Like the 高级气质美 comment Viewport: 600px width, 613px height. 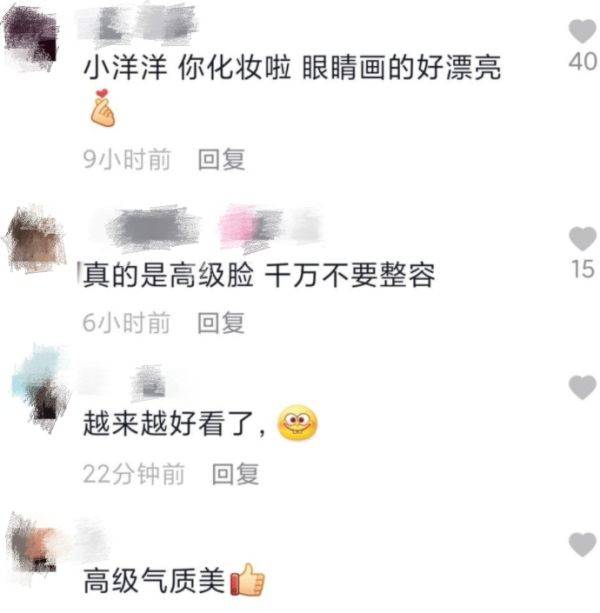(x=582, y=545)
